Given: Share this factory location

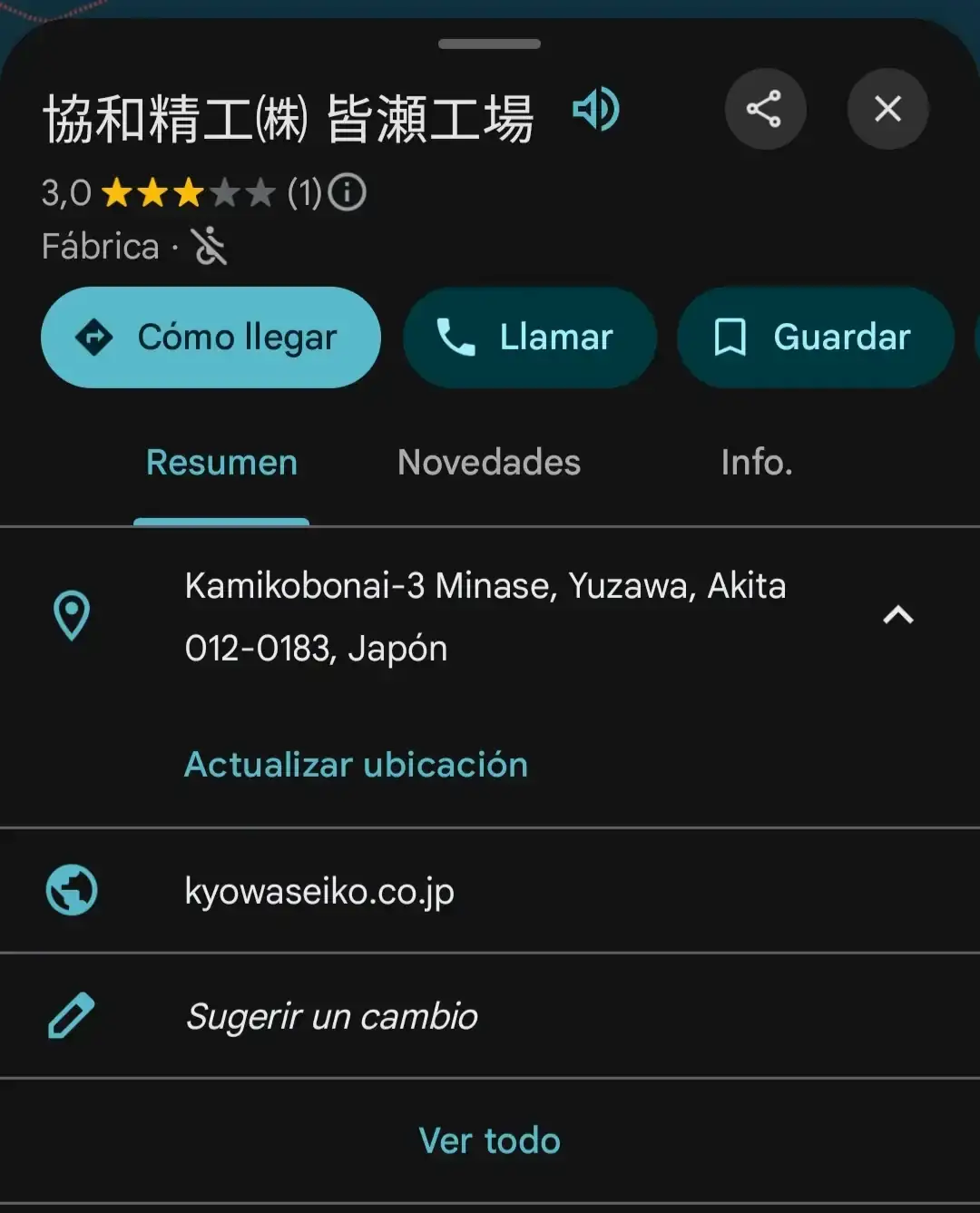Looking at the screenshot, I should tap(764, 109).
